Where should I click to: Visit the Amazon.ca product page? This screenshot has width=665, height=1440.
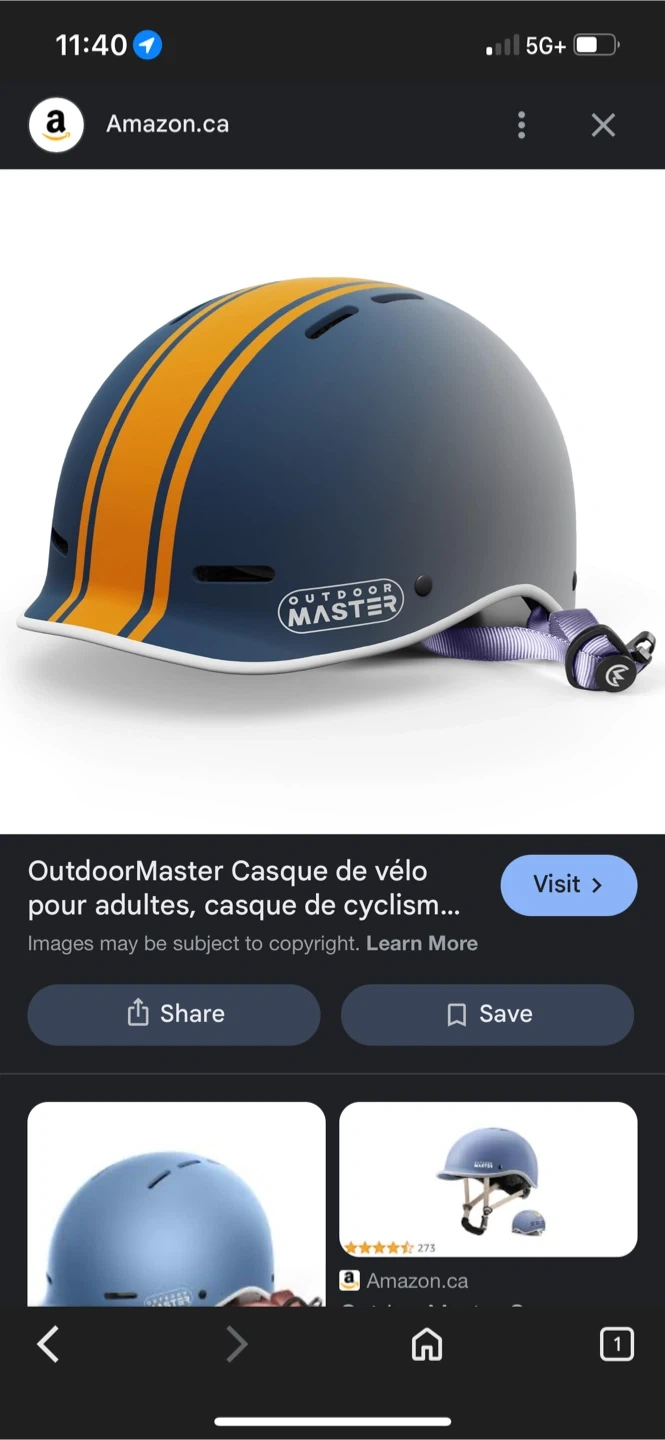(568, 885)
